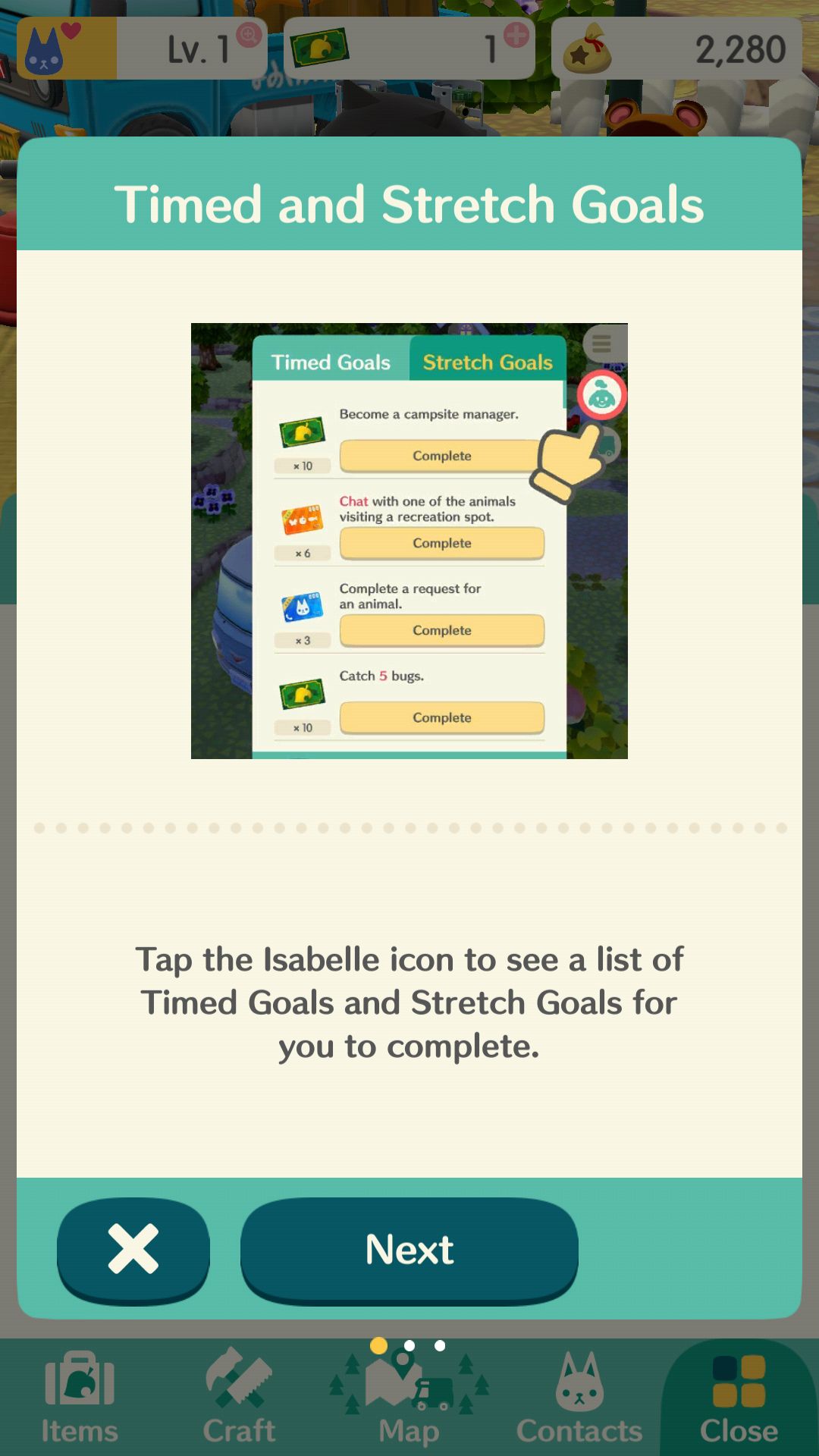This screenshot has height=1456, width=819.
Task: Dismiss the tutorial with the X button
Action: click(133, 1249)
